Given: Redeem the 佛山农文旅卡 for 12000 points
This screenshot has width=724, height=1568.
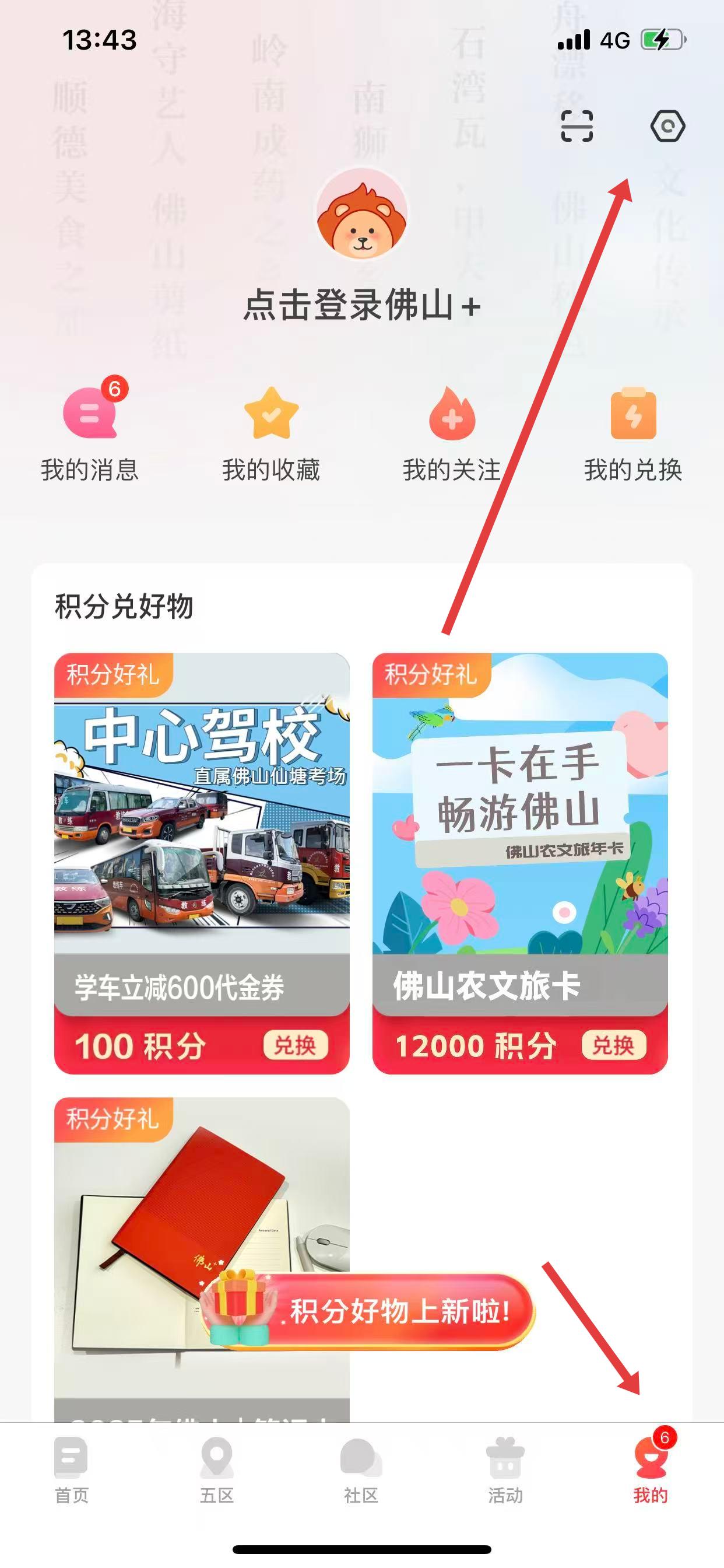Looking at the screenshot, I should (x=613, y=1045).
